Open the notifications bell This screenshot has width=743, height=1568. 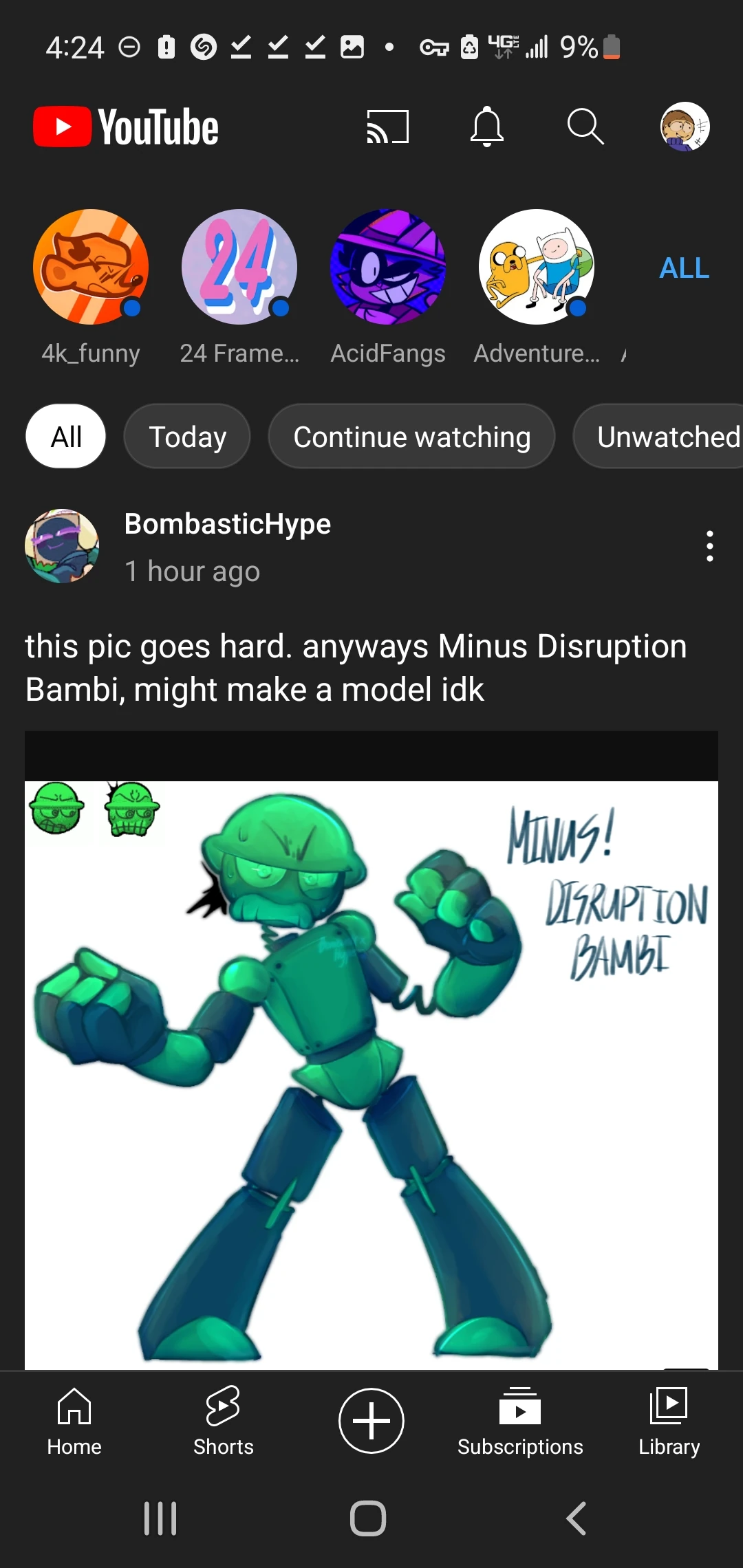(x=487, y=127)
